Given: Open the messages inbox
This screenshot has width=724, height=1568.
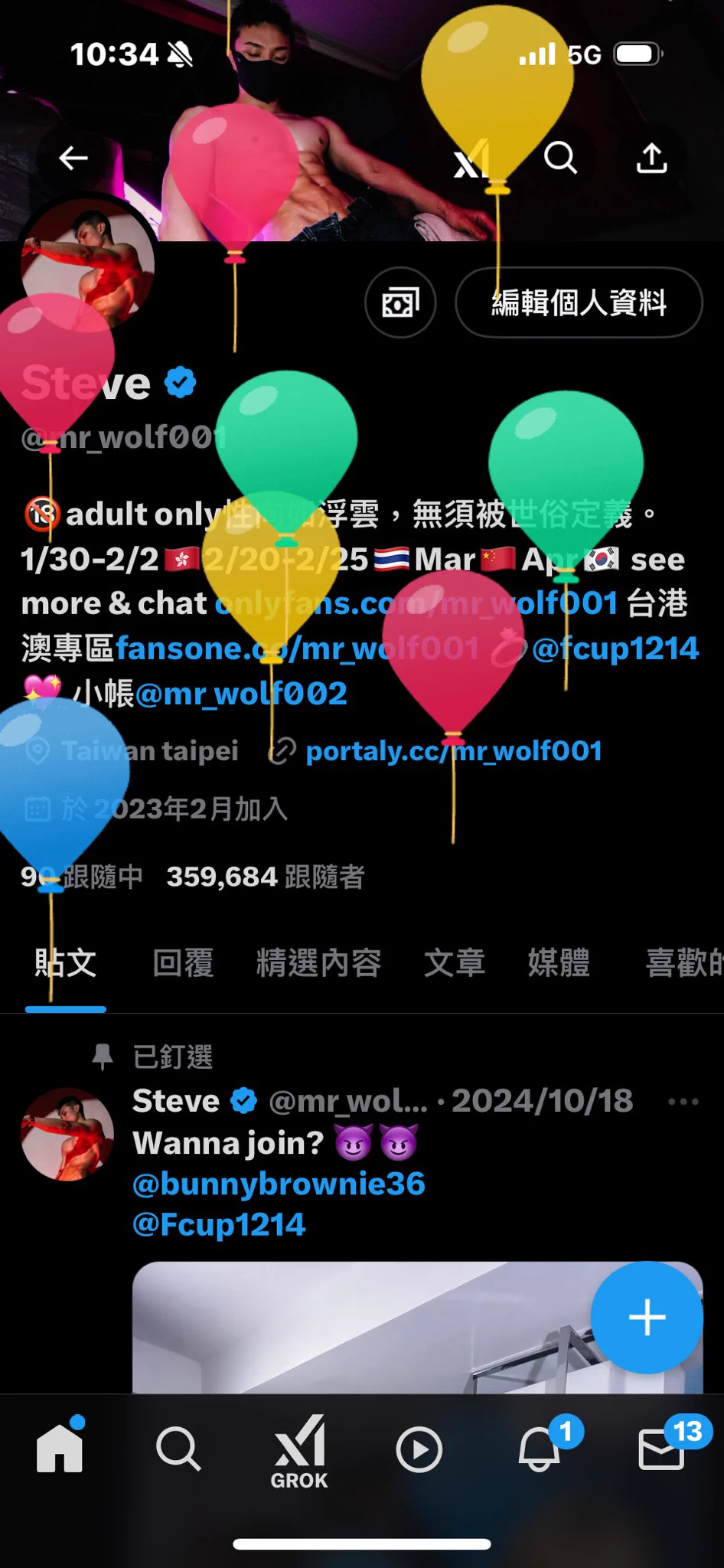Looking at the screenshot, I should coord(661,1449).
